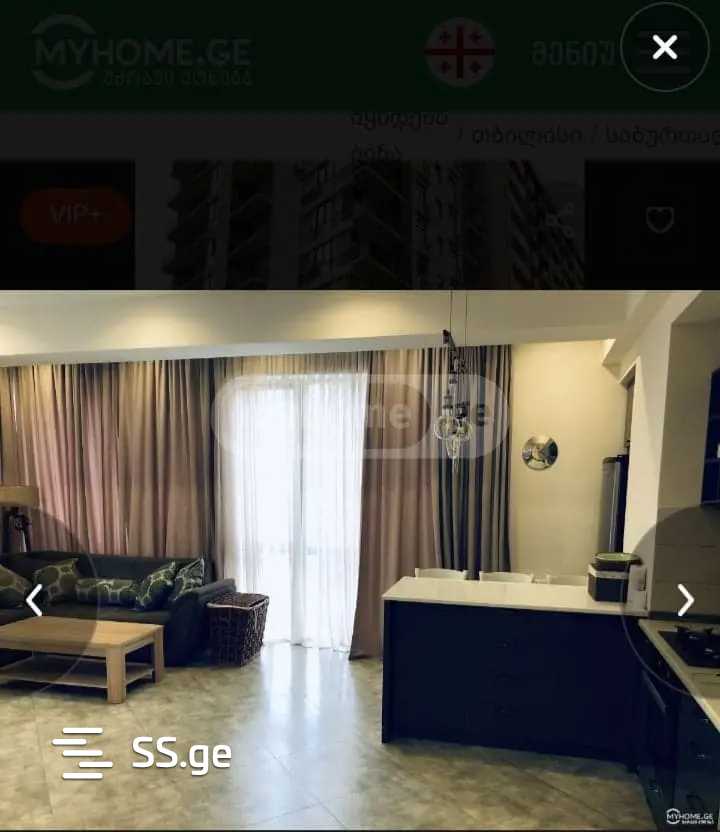Close the photo gallery overlay
The width and height of the screenshot is (720, 832).
pos(665,47)
